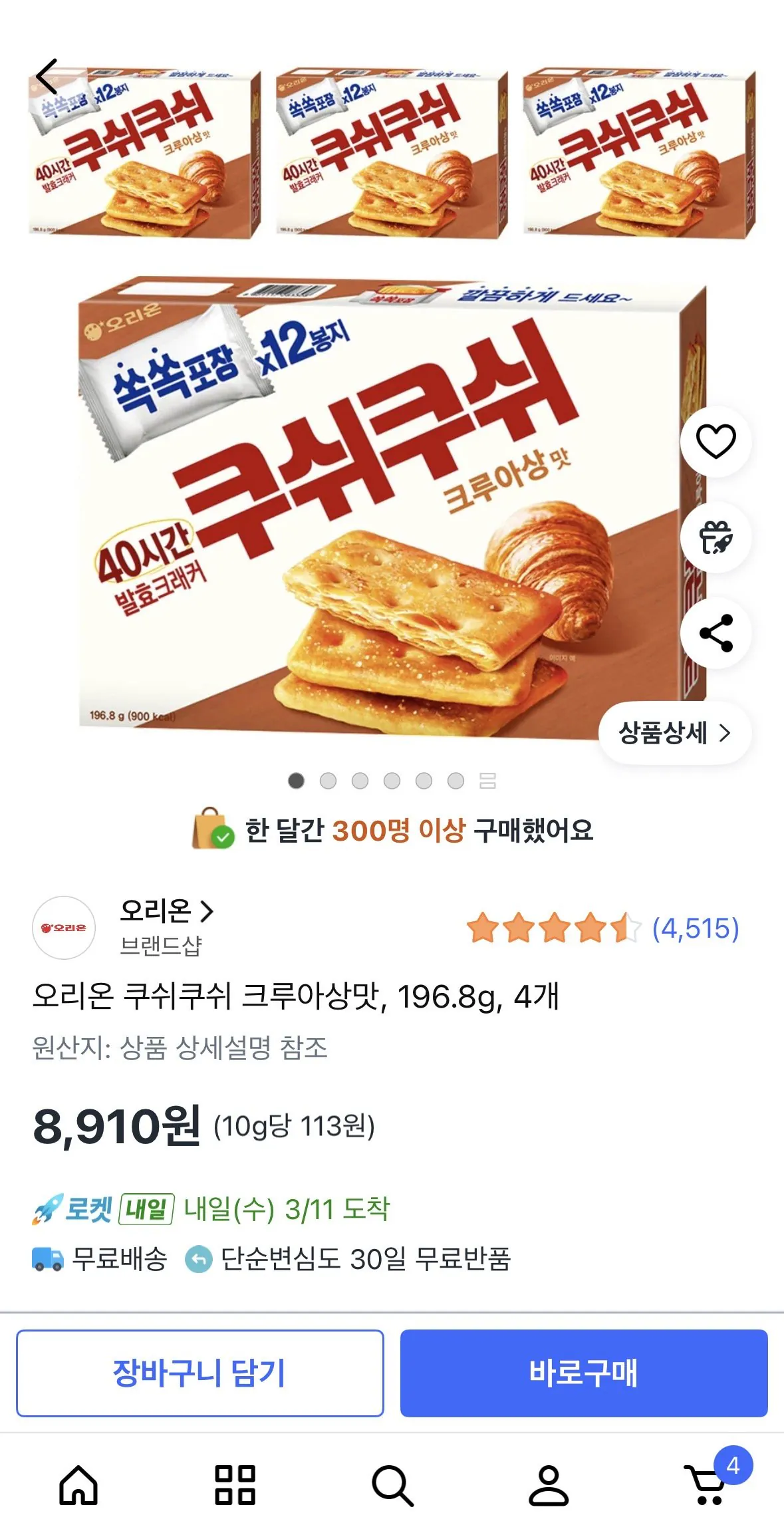Open the 오리온 brand shop
The width and height of the screenshot is (784, 1537).
(166, 910)
